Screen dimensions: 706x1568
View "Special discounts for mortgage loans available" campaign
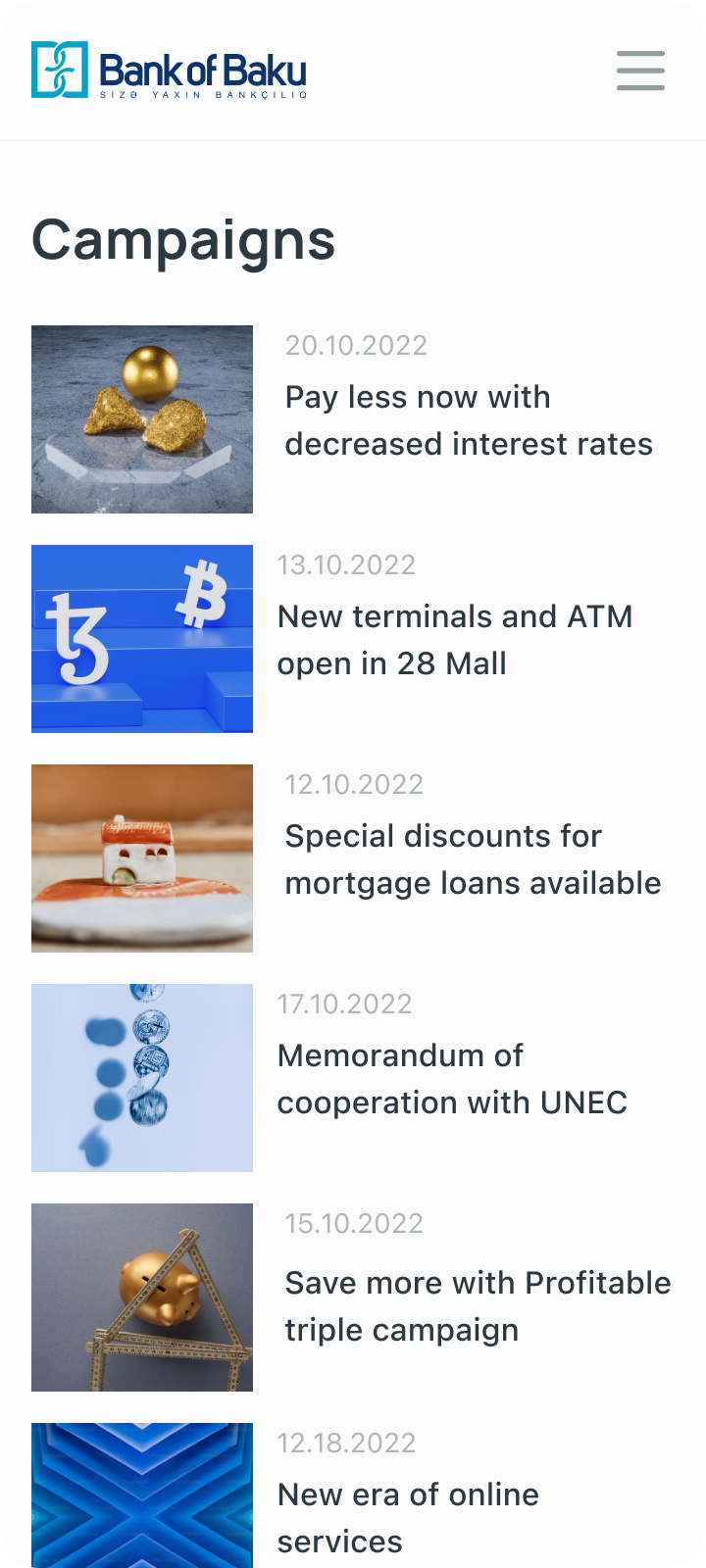pyautogui.click(x=472, y=859)
